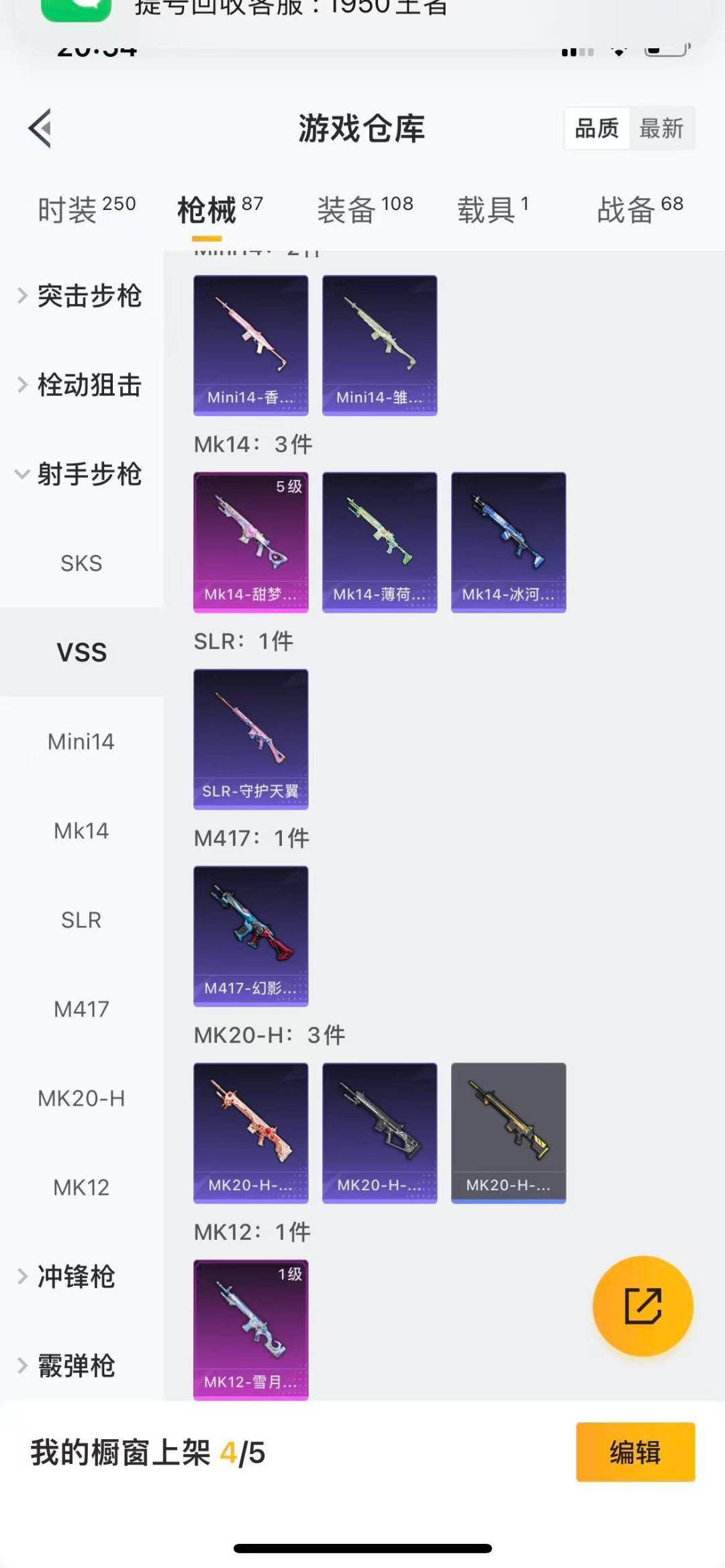View the SLR-守护天翼 skin

pos(251,739)
